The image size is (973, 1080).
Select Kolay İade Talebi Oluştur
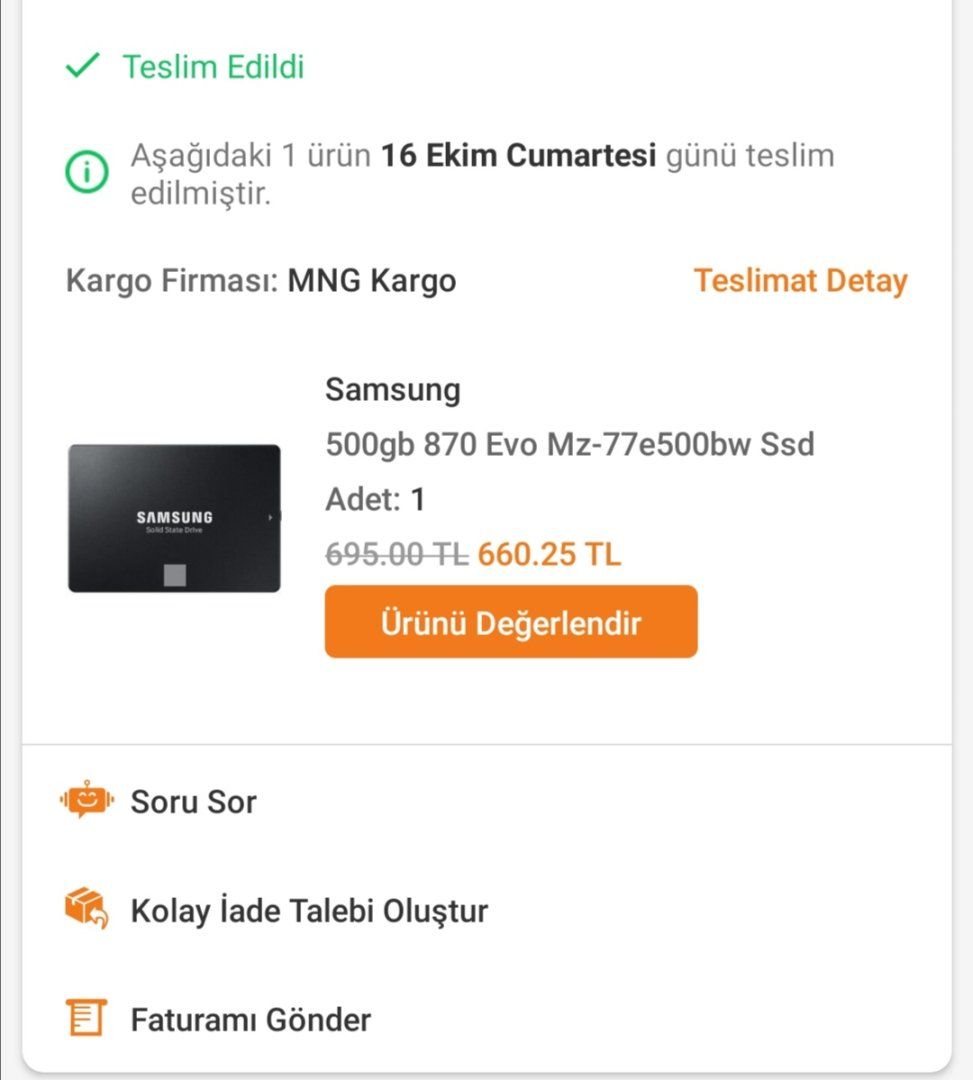coord(308,911)
